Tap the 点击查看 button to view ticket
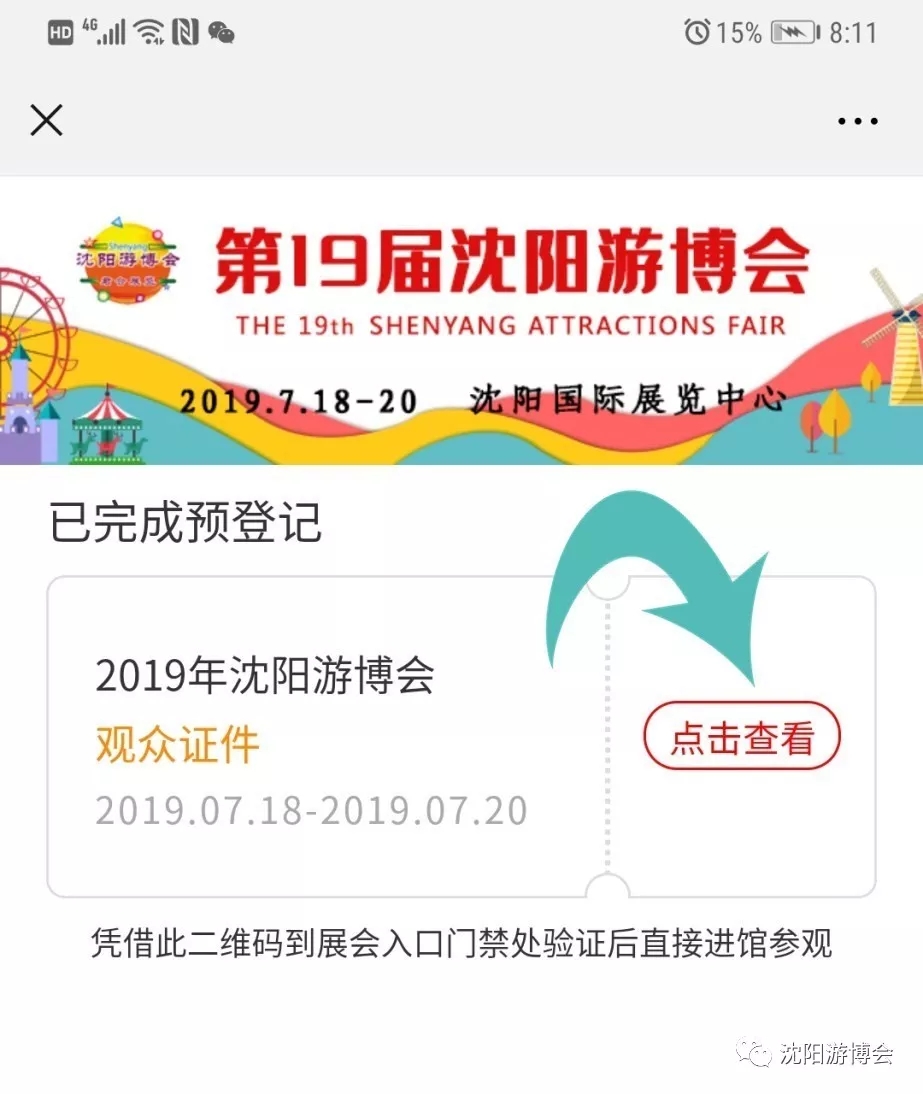The image size is (923, 1094). coord(741,738)
